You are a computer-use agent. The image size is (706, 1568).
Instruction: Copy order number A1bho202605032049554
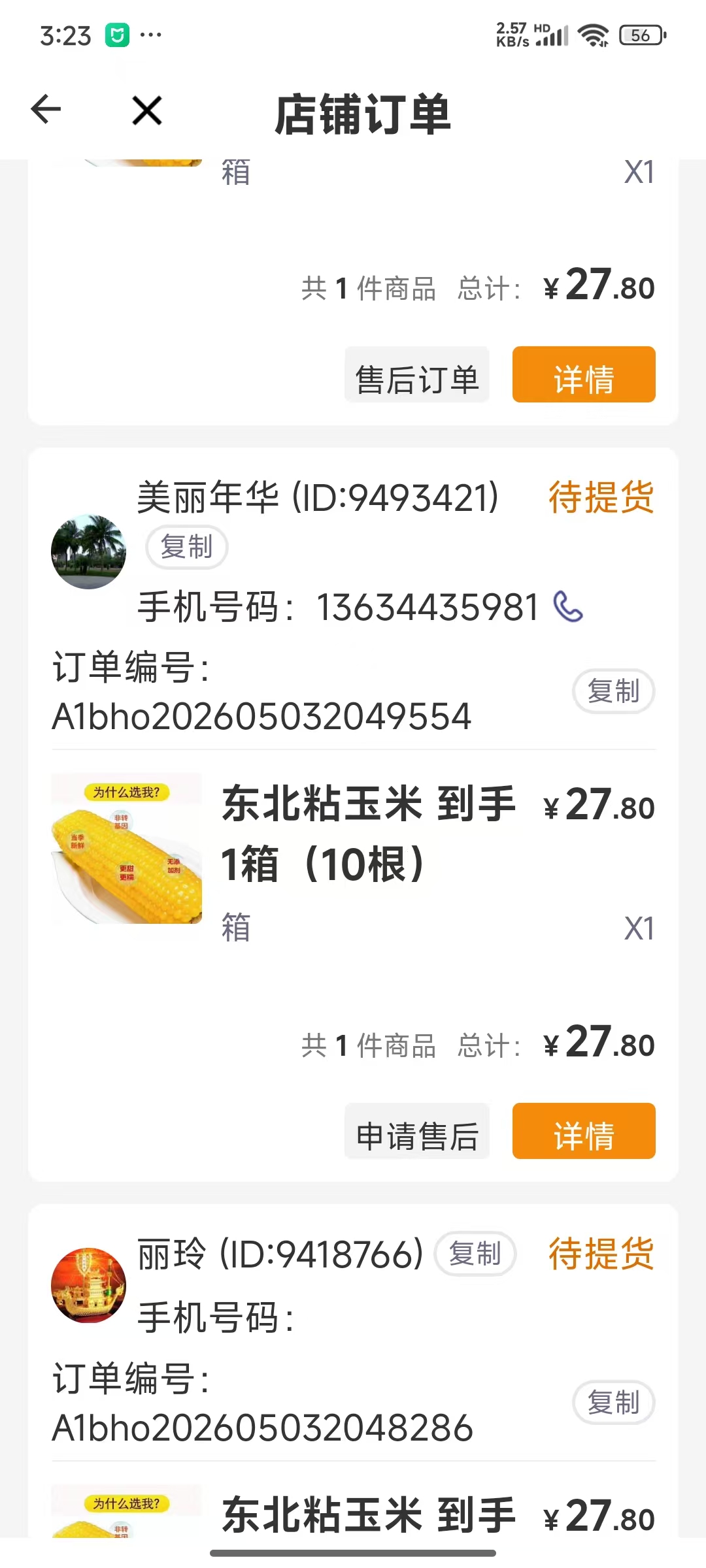click(613, 691)
